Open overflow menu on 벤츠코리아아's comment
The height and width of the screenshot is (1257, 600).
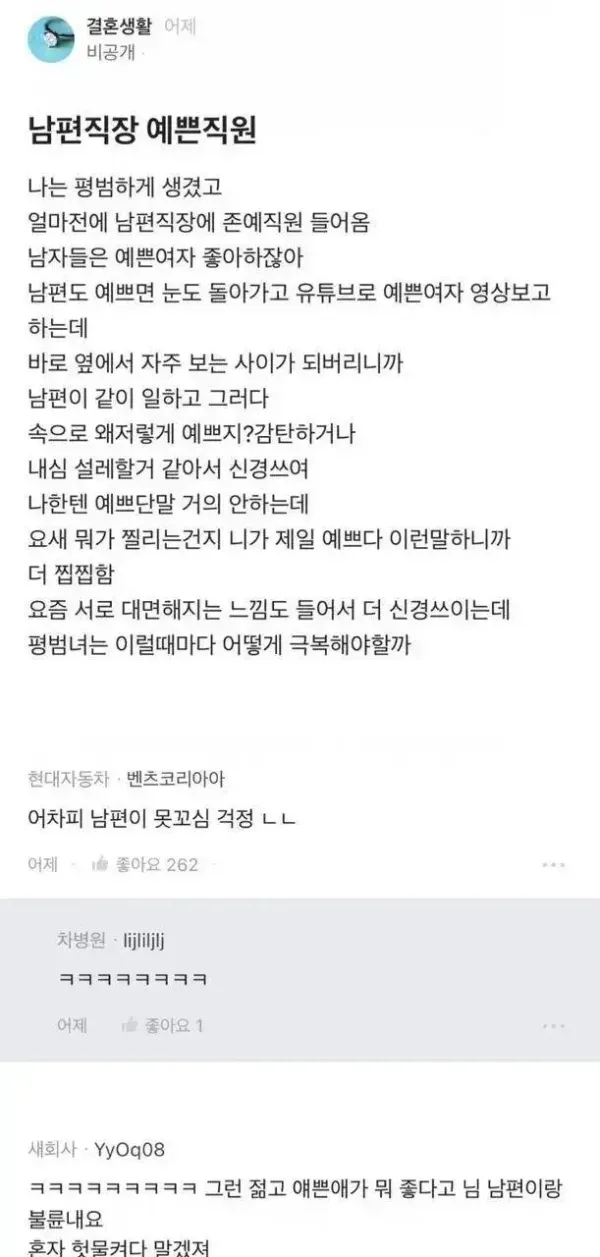click(553, 864)
